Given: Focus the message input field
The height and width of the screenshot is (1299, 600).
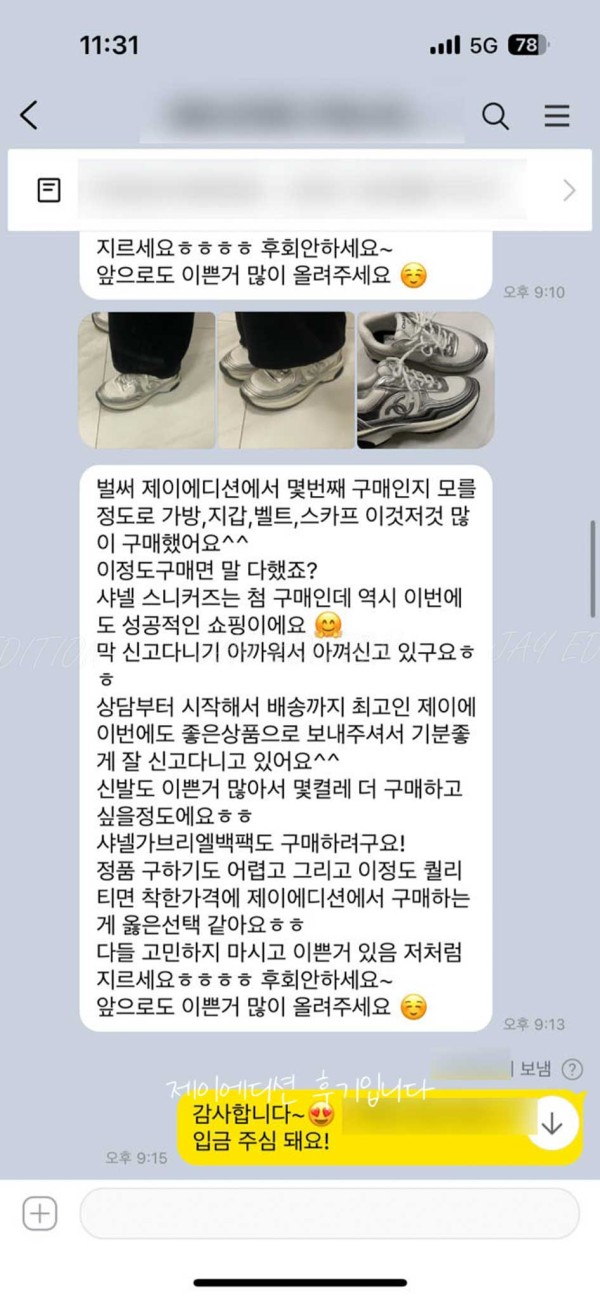Looking at the screenshot, I should (329, 1214).
